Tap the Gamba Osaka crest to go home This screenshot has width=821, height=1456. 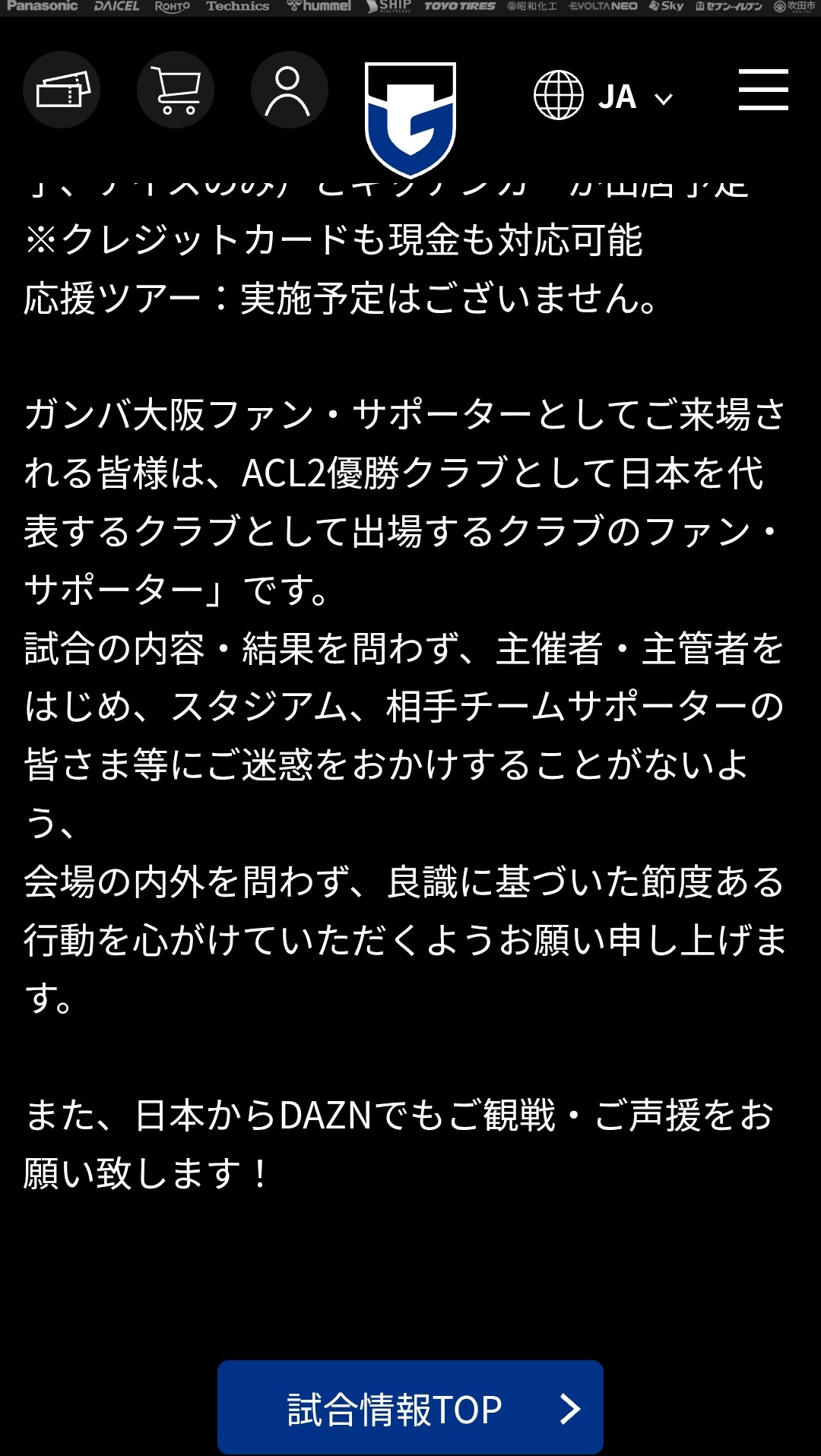[410, 119]
